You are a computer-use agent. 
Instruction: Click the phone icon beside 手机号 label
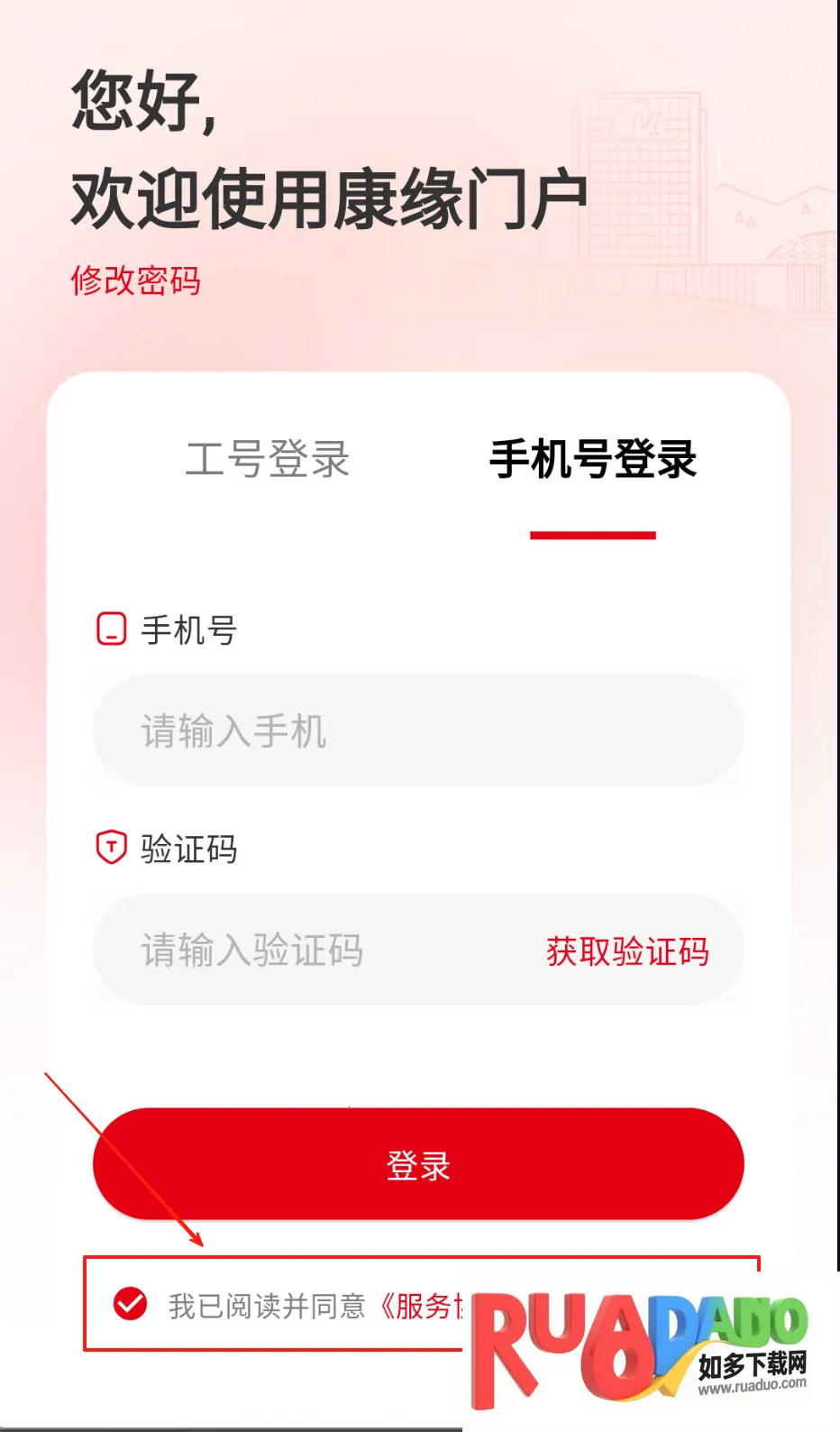coord(110,629)
